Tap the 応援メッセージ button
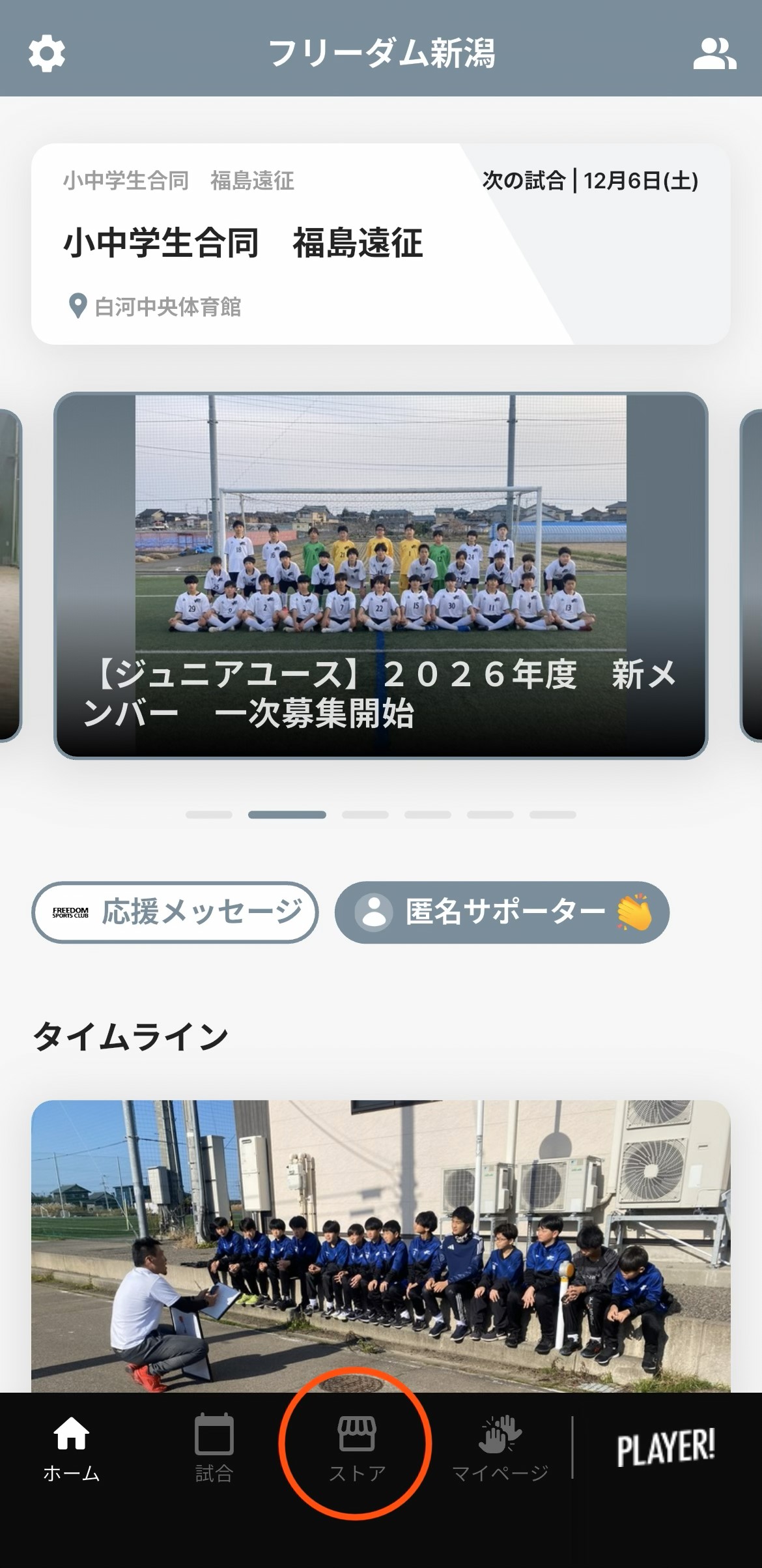762x1568 pixels. click(175, 912)
